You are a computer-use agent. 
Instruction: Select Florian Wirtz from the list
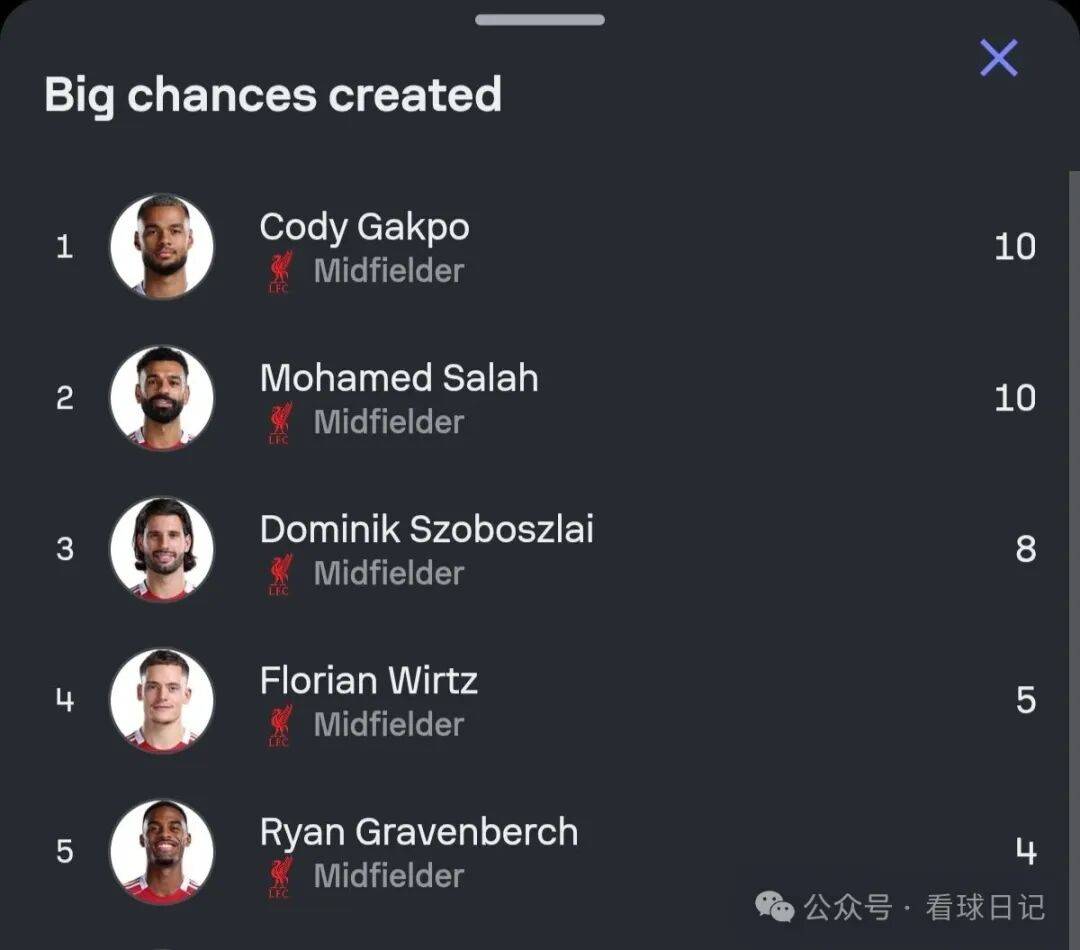(x=368, y=682)
